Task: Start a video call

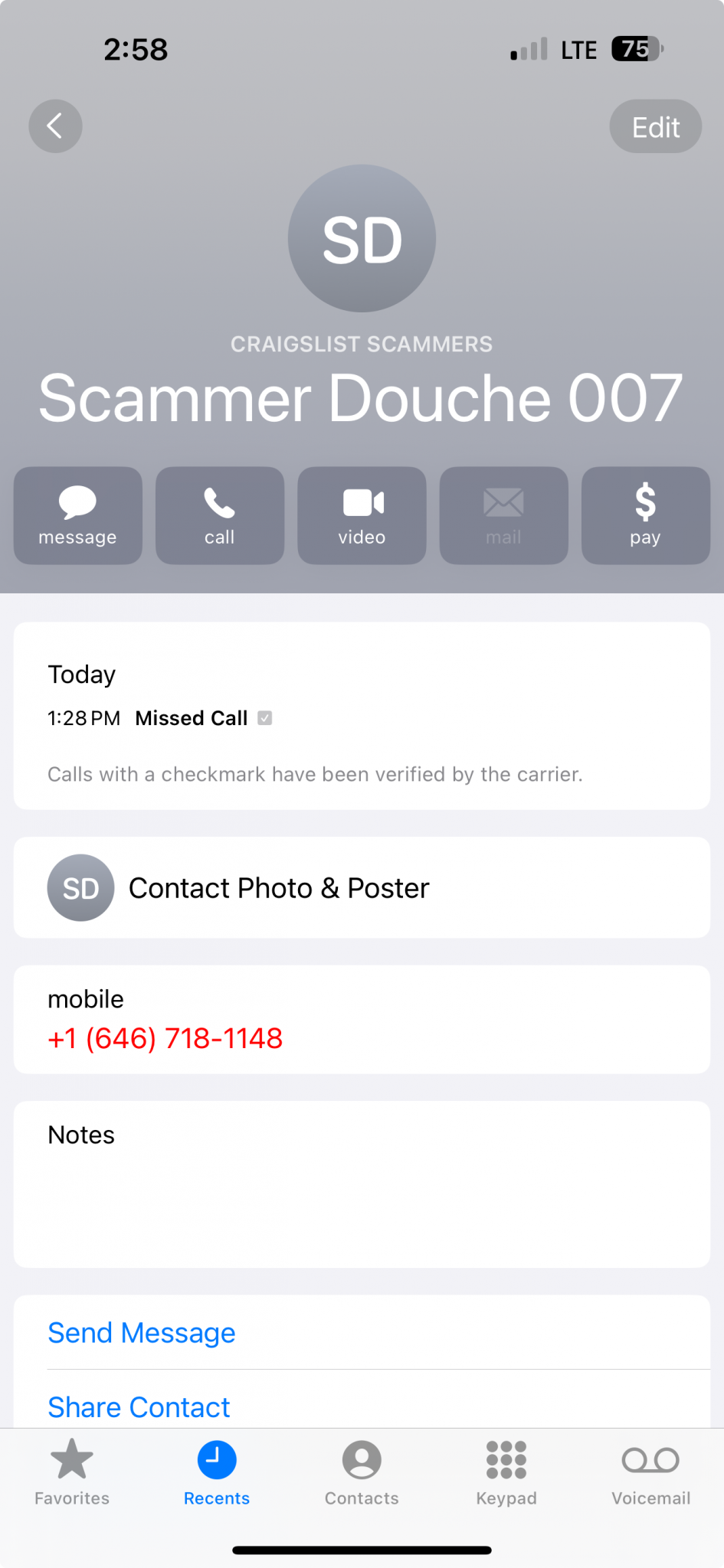Action: click(362, 515)
